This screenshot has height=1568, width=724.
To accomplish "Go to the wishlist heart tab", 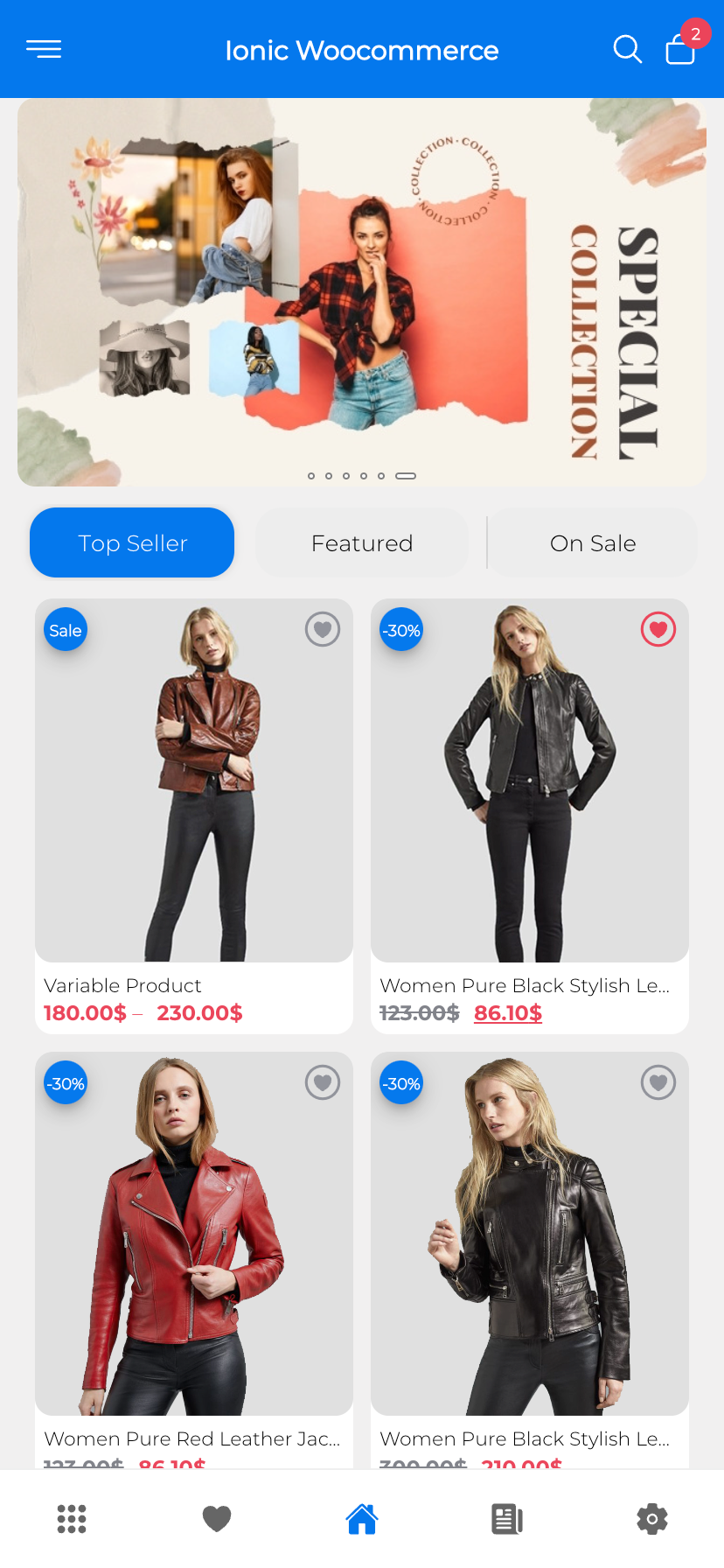I will [217, 1519].
